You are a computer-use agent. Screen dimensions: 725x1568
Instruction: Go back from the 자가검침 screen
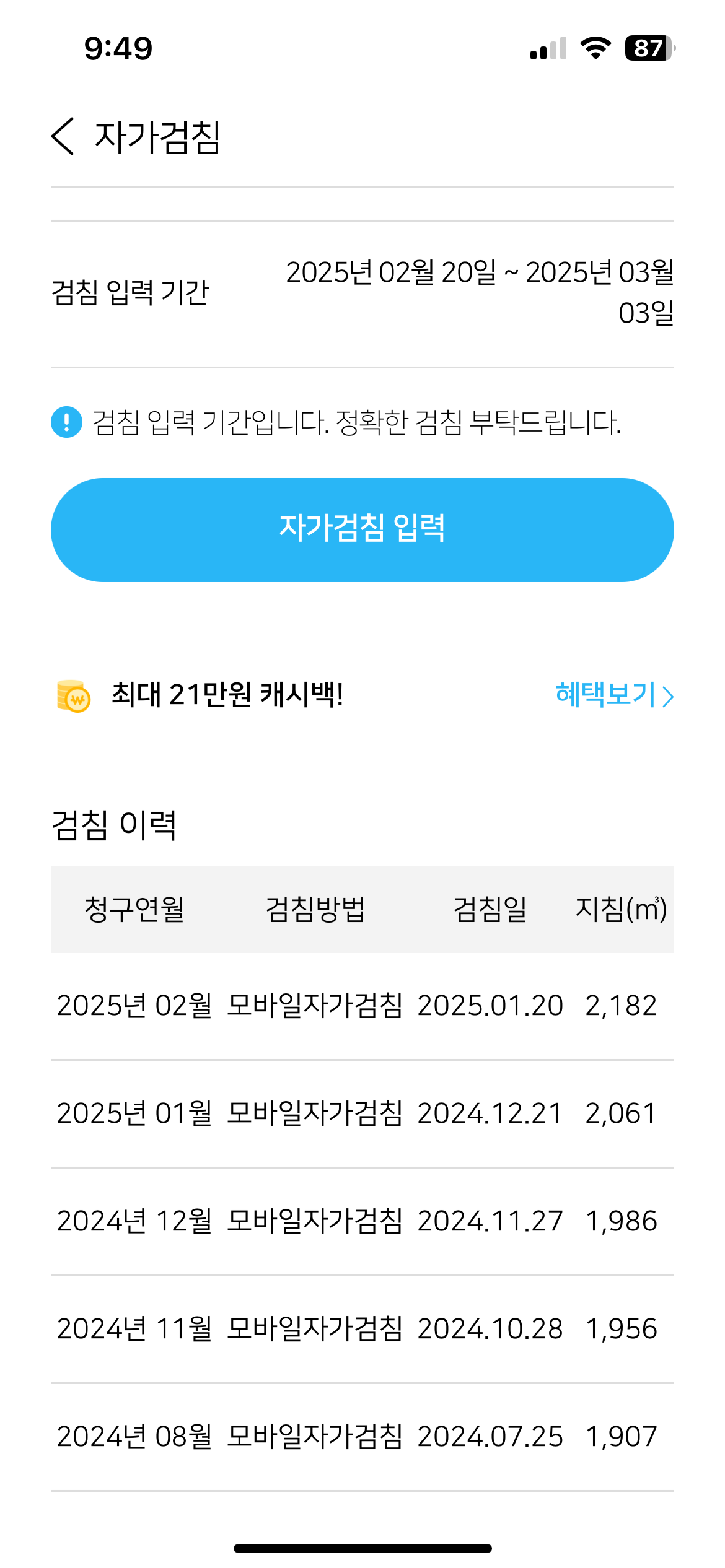[63, 136]
